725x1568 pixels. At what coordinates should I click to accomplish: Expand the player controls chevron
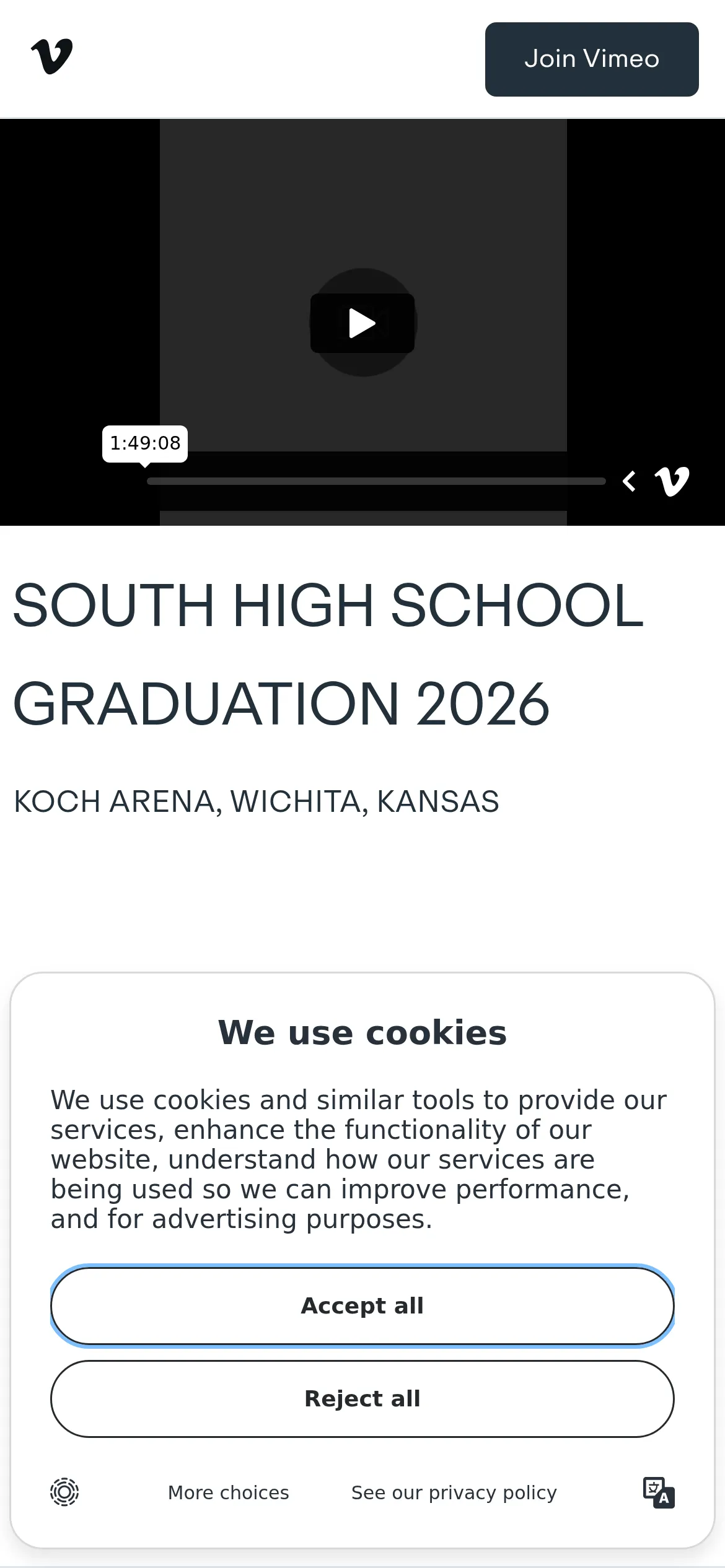tap(630, 481)
